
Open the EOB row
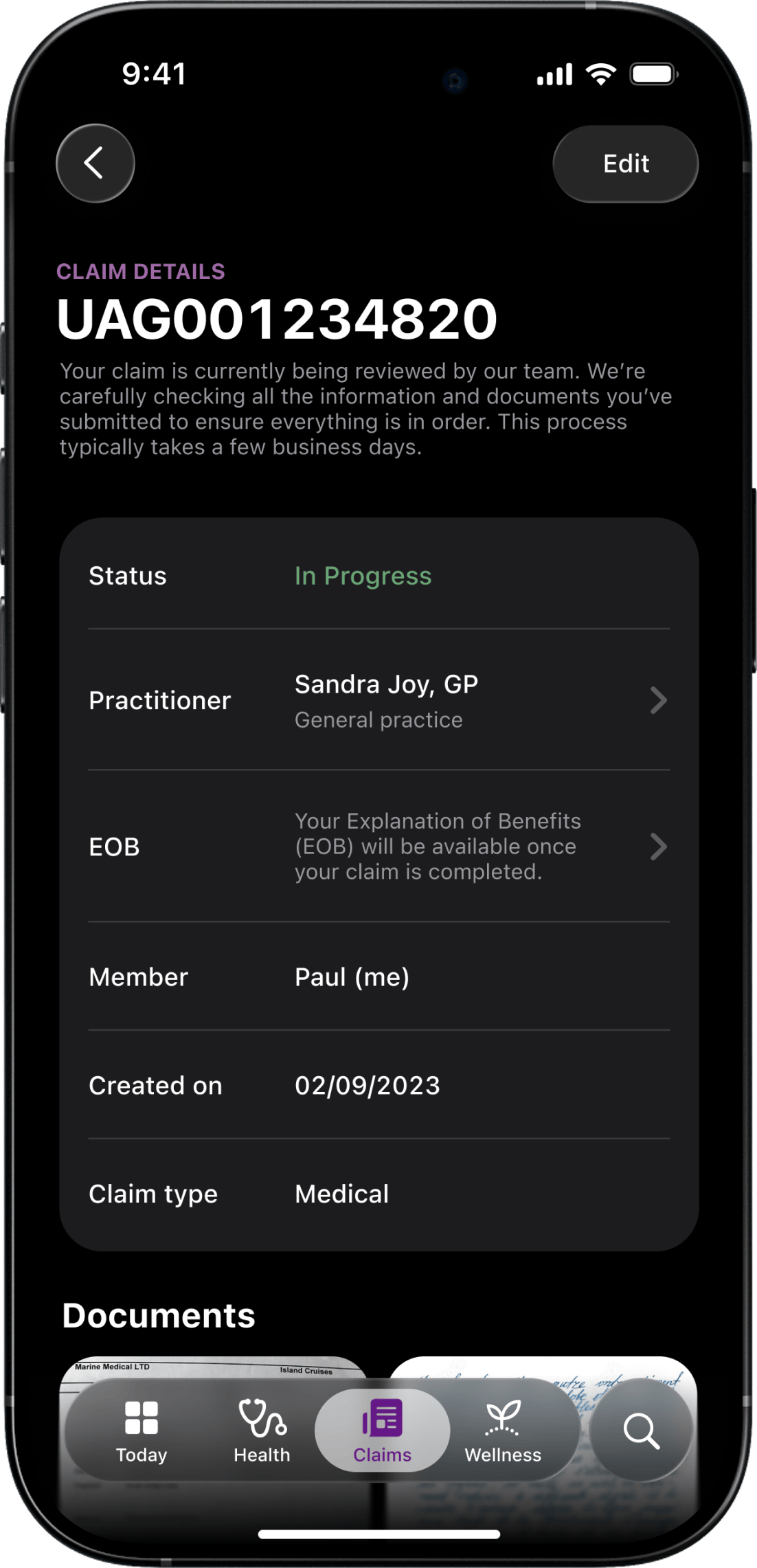pyautogui.click(x=379, y=847)
